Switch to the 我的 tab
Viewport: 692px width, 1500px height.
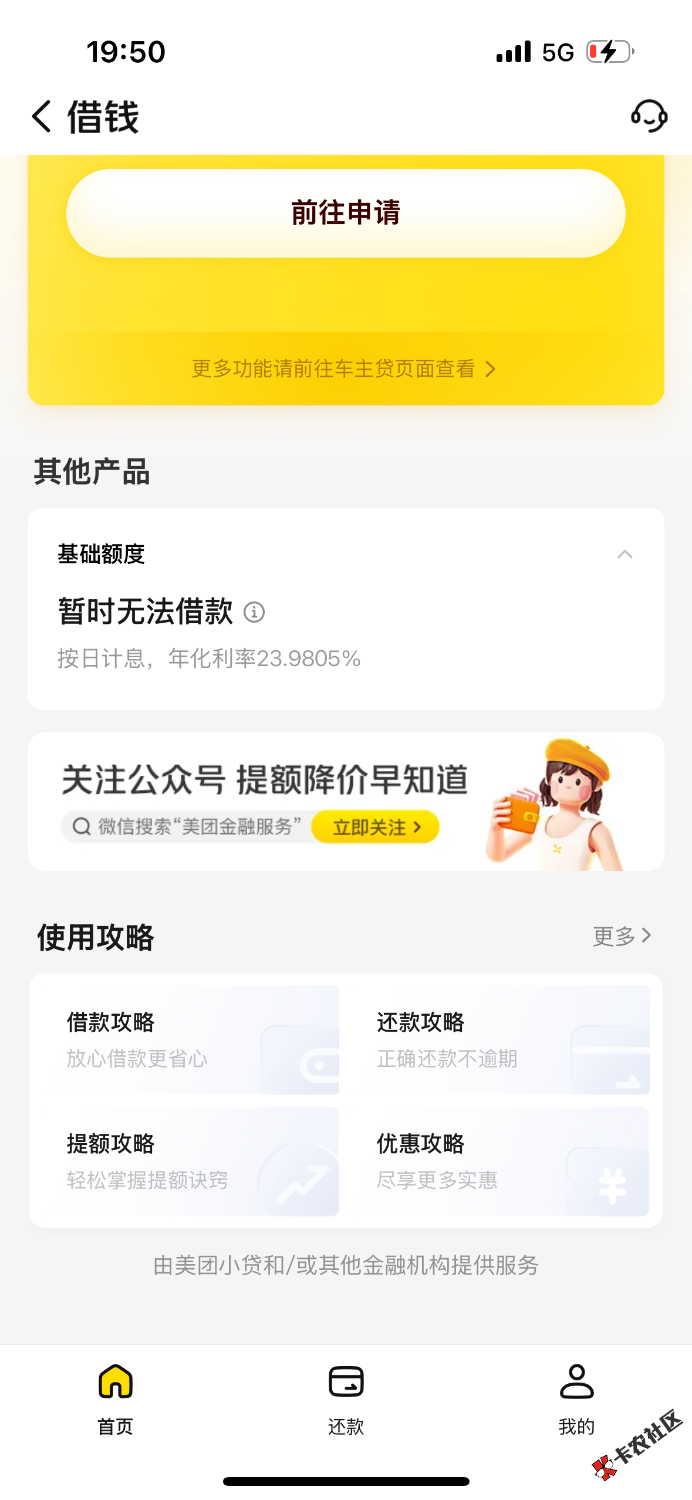(x=576, y=1399)
